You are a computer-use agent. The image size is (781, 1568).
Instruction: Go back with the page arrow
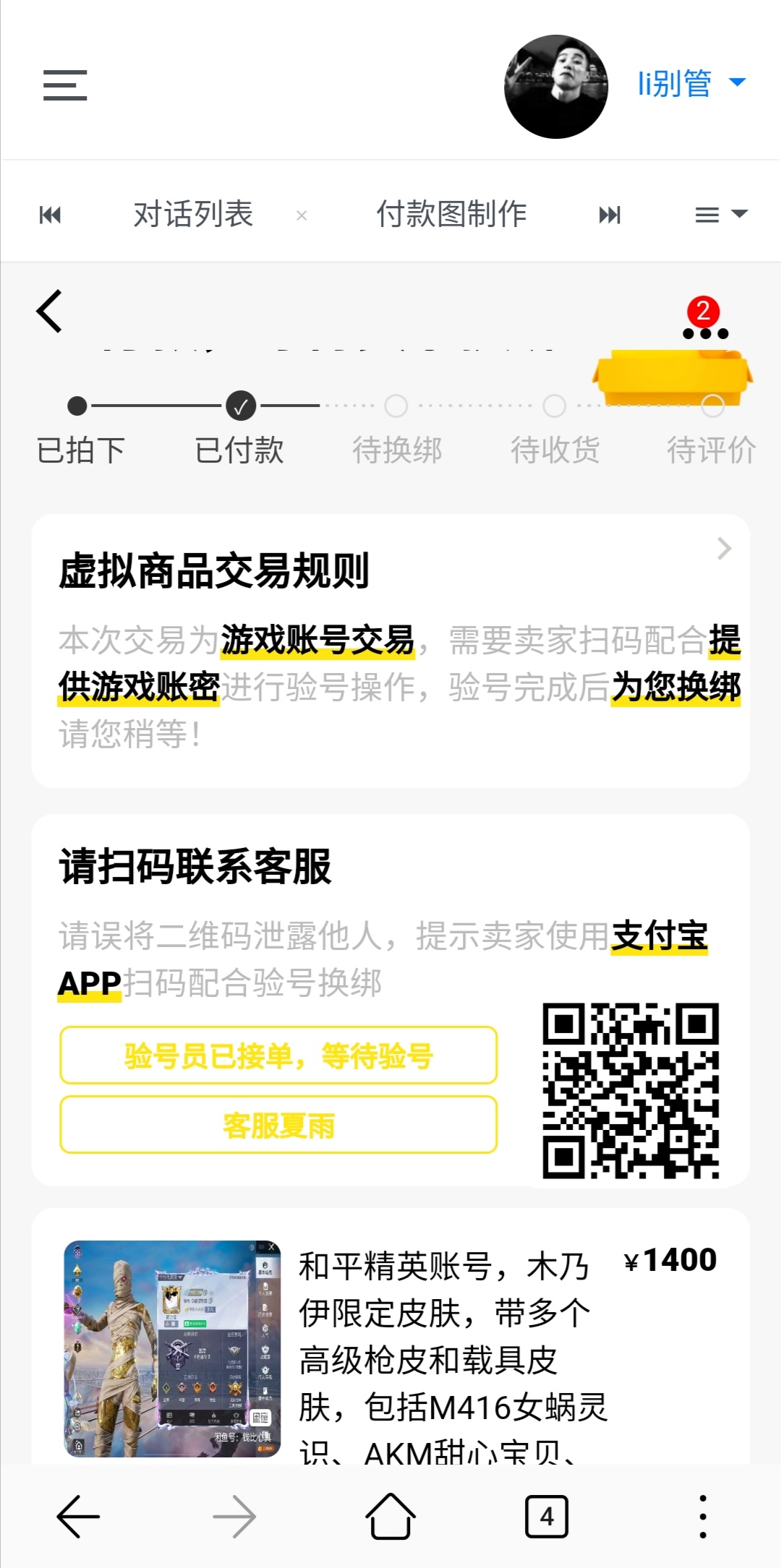click(x=50, y=312)
